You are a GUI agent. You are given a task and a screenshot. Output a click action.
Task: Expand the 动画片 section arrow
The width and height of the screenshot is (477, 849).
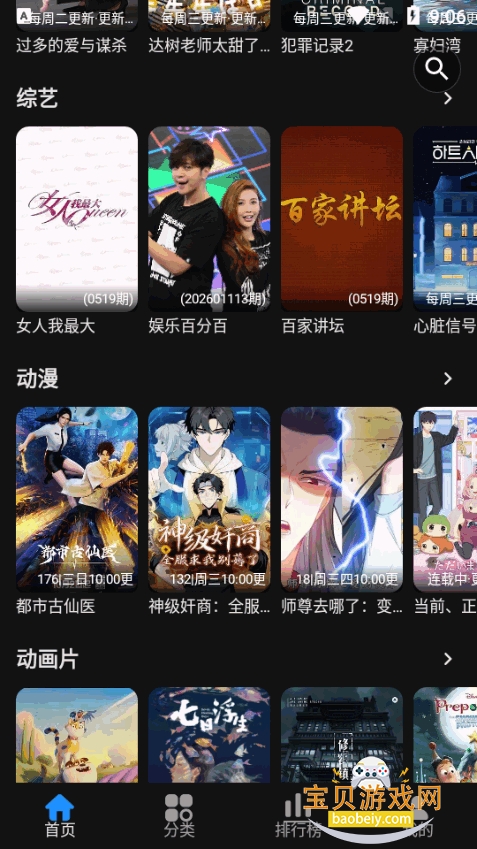pos(448,659)
